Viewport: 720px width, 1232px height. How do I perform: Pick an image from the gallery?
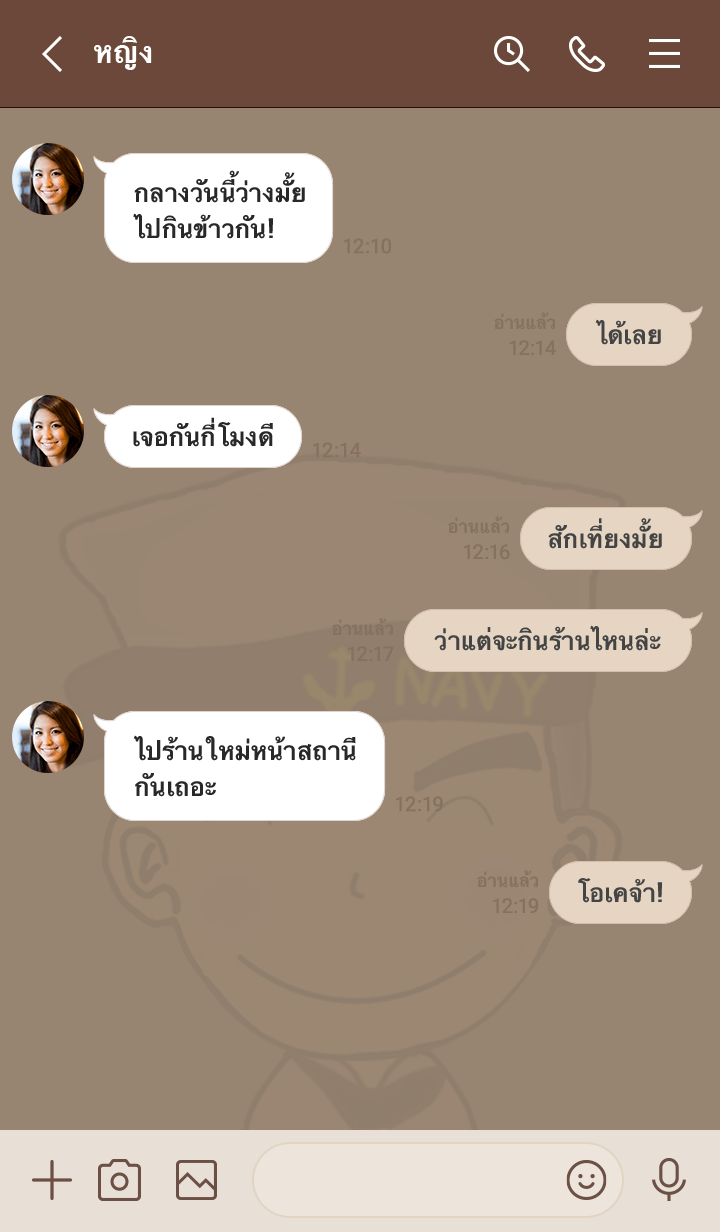pyautogui.click(x=196, y=1181)
